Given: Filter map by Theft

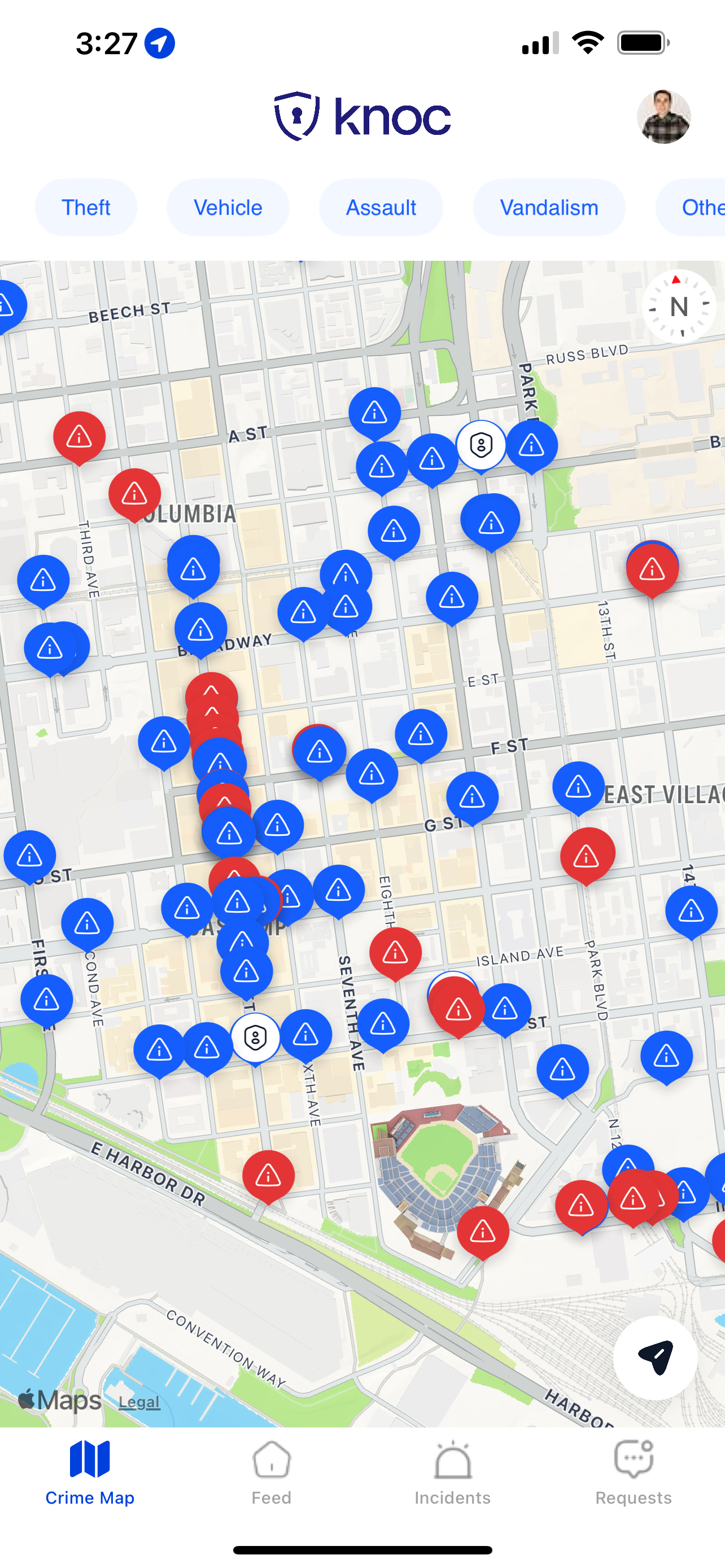Looking at the screenshot, I should pyautogui.click(x=86, y=208).
